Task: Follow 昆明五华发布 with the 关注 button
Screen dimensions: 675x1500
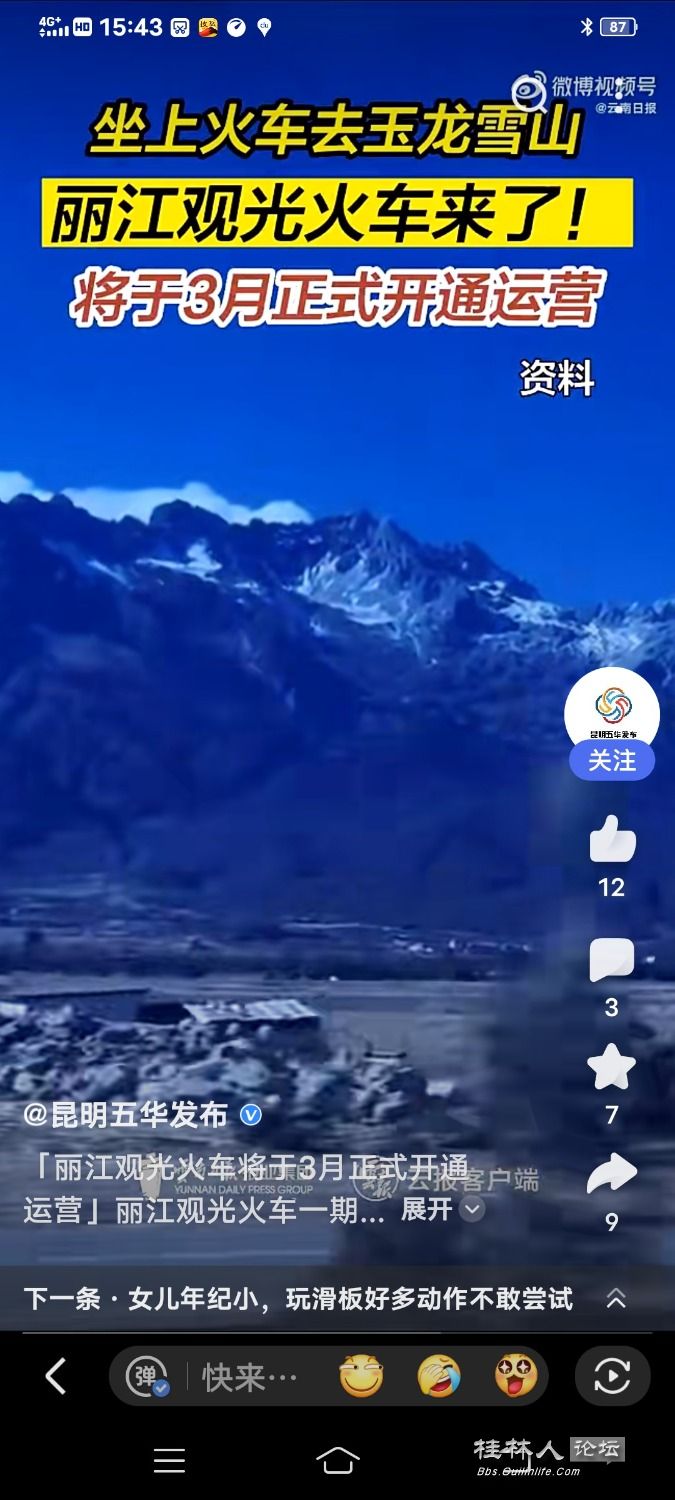Action: tap(611, 761)
